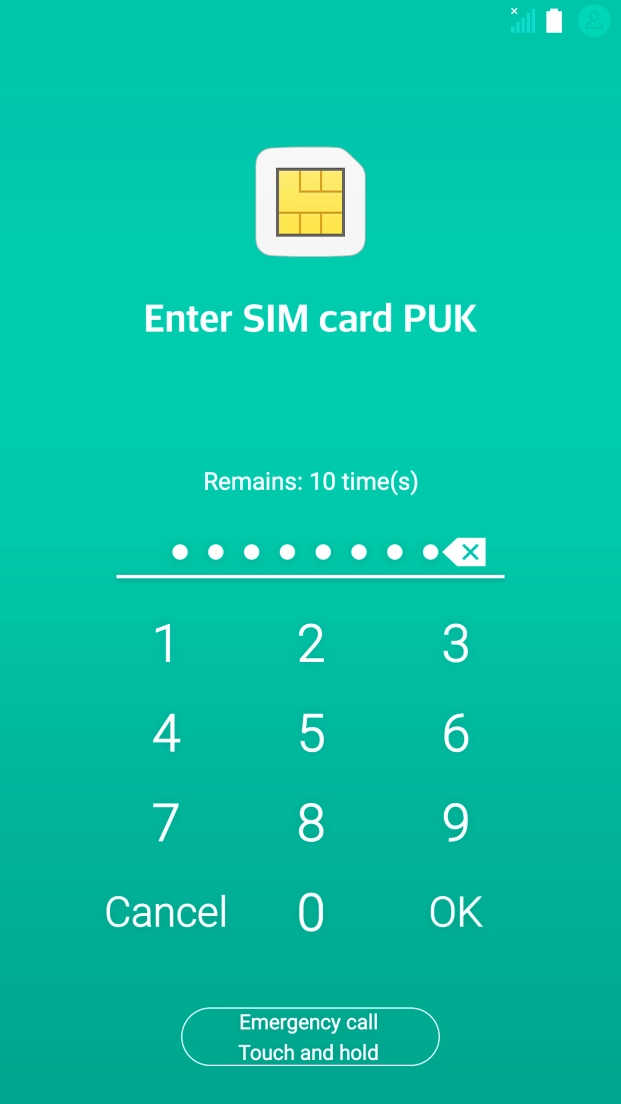621x1104 pixels.
Task: Enter digit 0 on the keypad
Action: pos(311,912)
